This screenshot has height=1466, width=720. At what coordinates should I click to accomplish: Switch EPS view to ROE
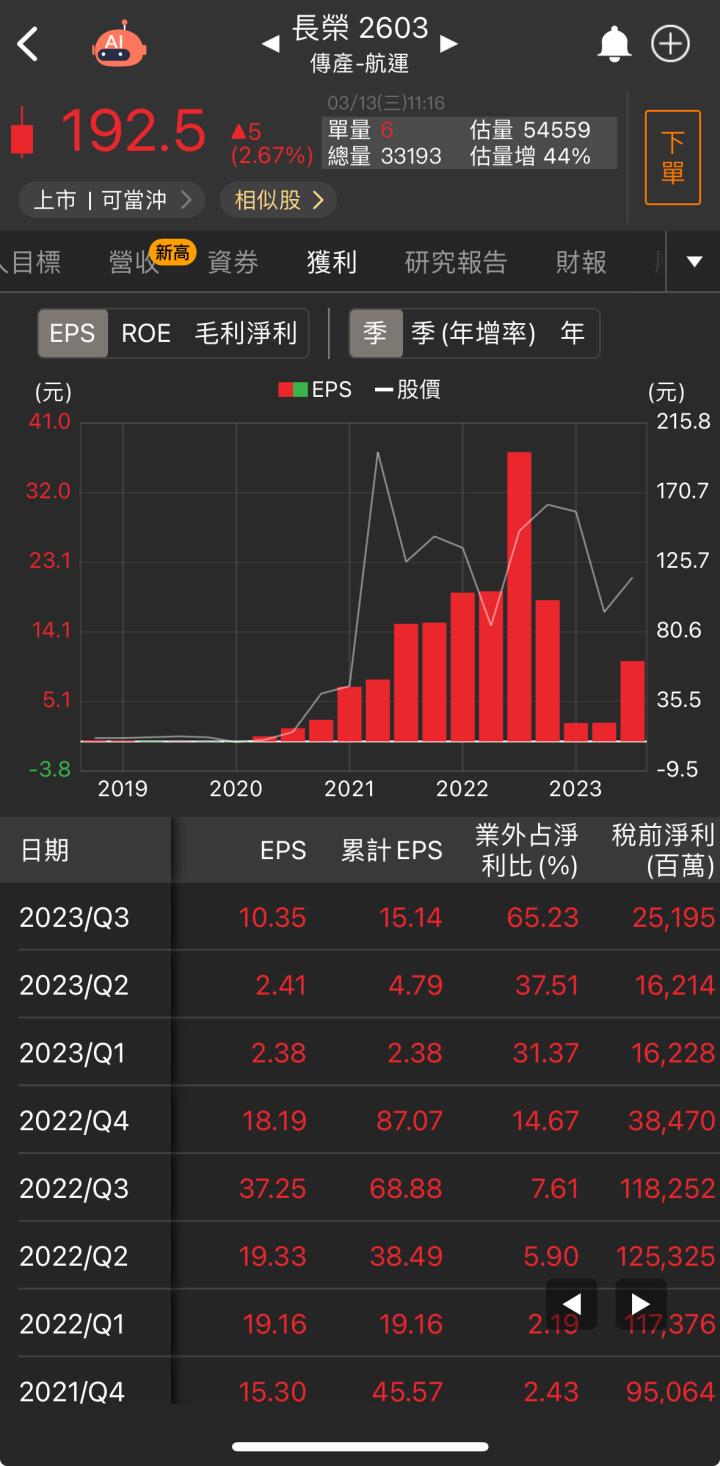click(x=146, y=333)
